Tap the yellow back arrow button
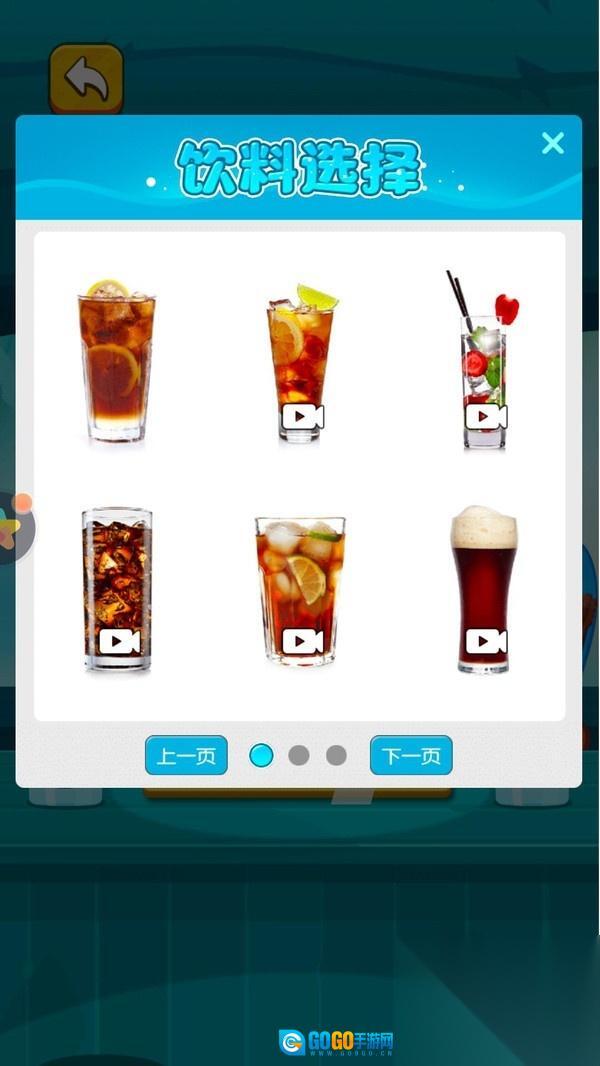600x1066 pixels. click(87, 79)
